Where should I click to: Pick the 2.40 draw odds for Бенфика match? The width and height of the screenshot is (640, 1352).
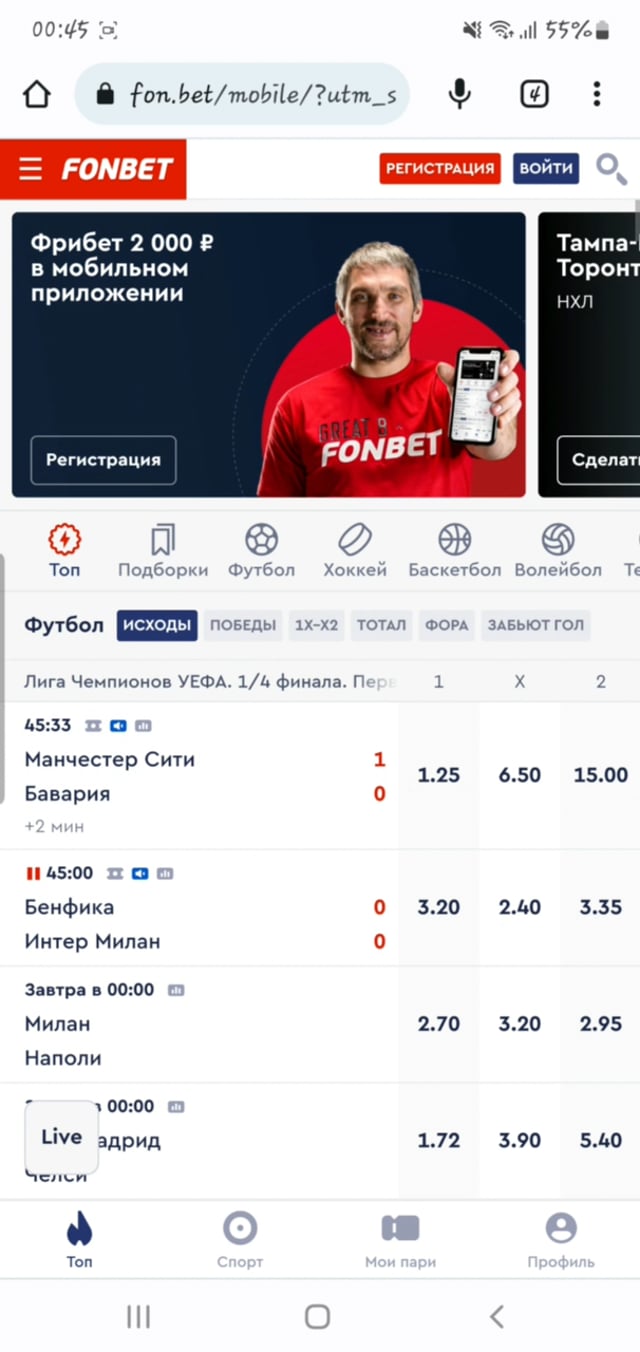[x=519, y=907]
